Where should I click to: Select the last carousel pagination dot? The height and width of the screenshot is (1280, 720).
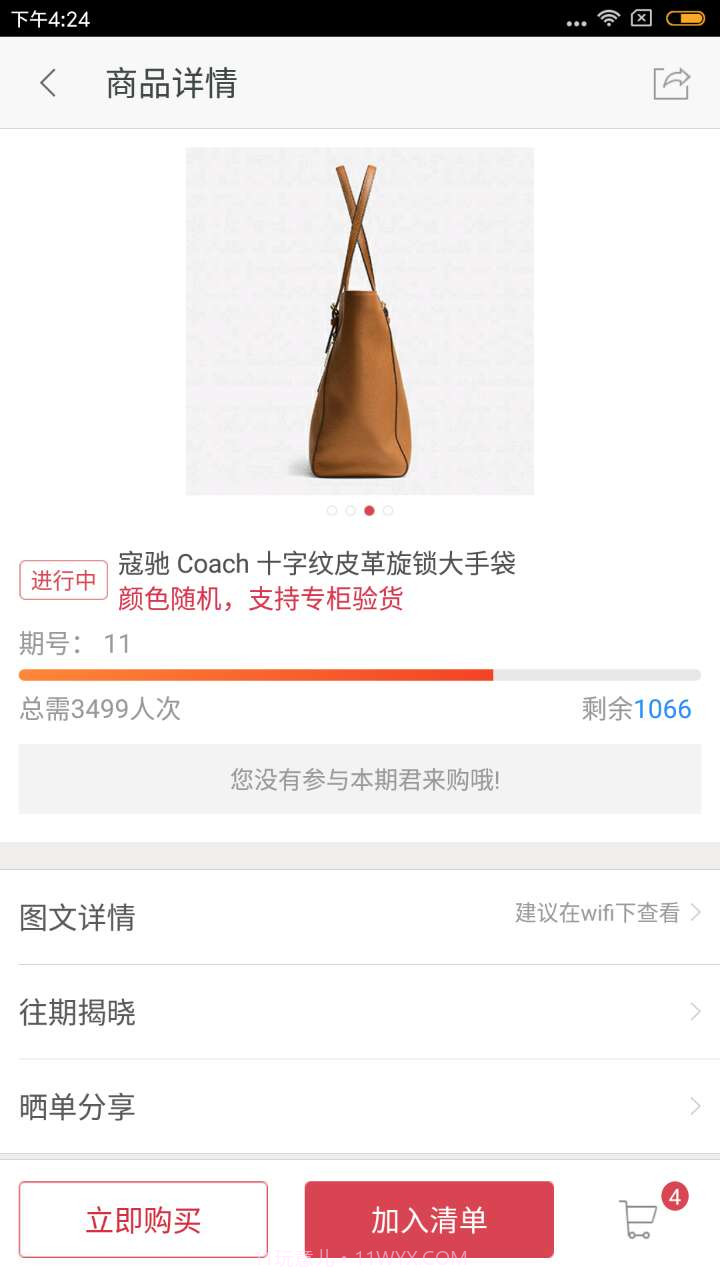(x=388, y=510)
